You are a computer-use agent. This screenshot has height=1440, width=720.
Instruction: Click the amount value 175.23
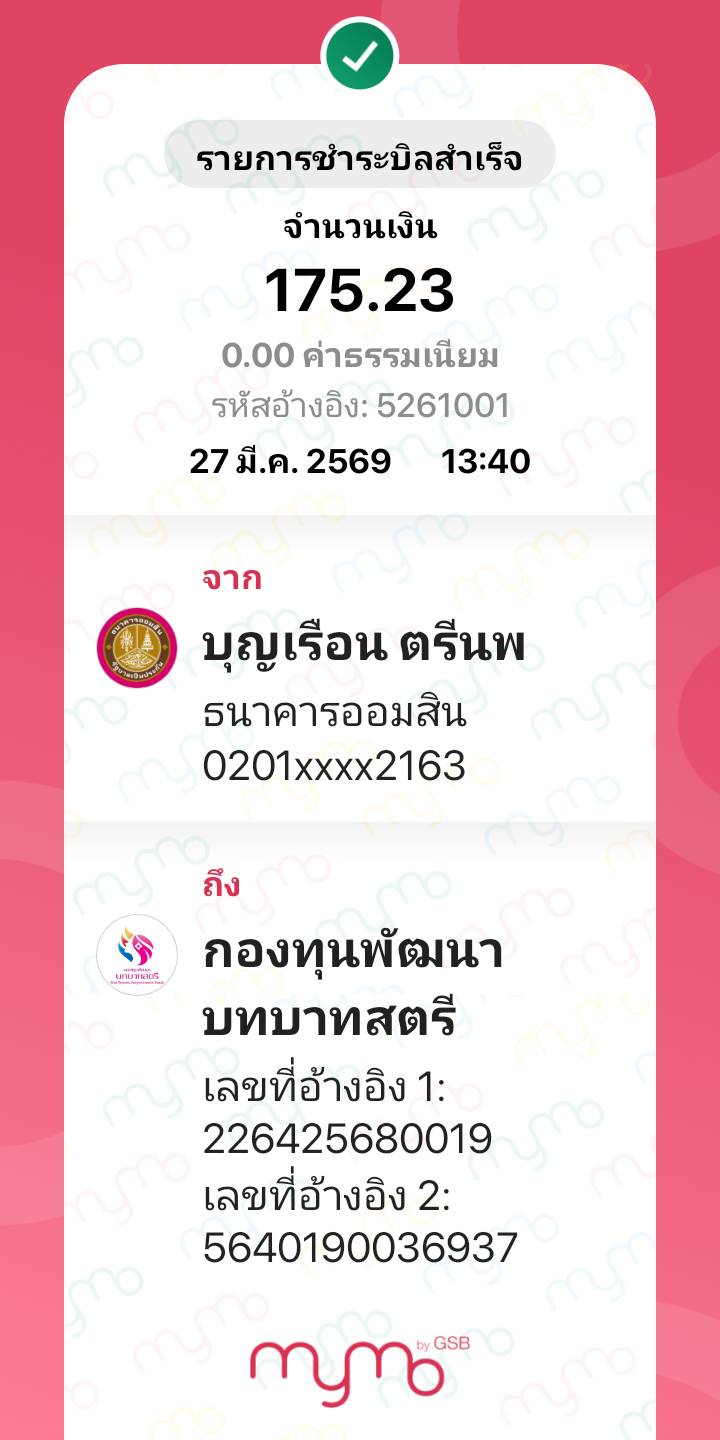point(360,290)
